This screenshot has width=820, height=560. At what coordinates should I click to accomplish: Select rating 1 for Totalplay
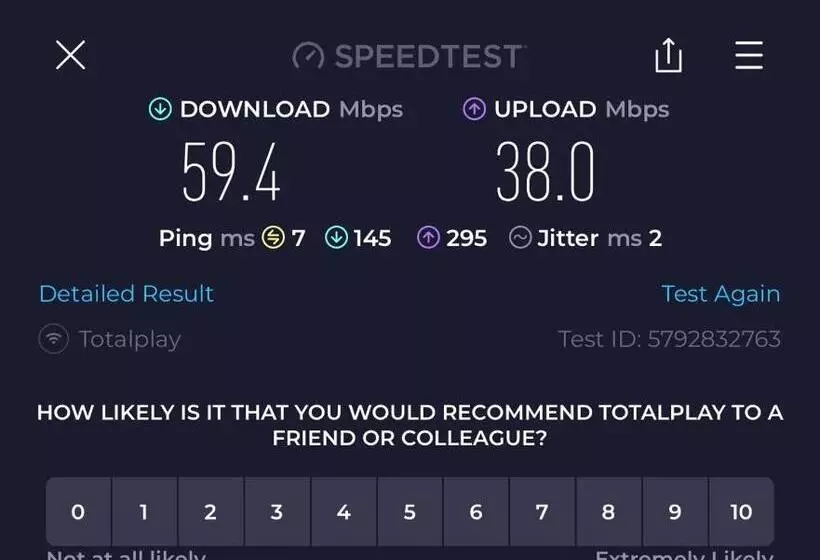point(144,512)
